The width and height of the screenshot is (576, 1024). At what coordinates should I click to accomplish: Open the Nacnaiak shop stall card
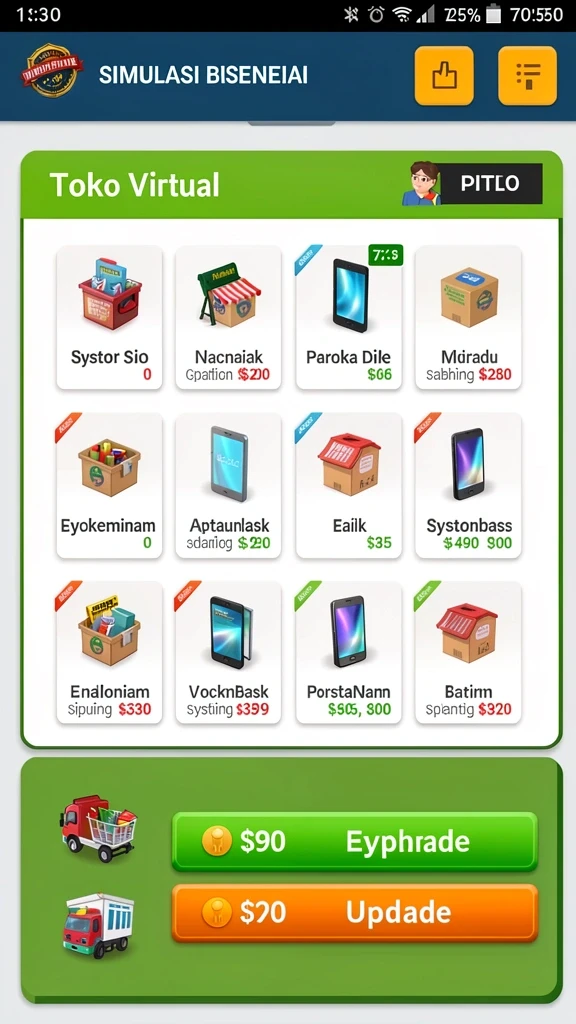pos(228,317)
